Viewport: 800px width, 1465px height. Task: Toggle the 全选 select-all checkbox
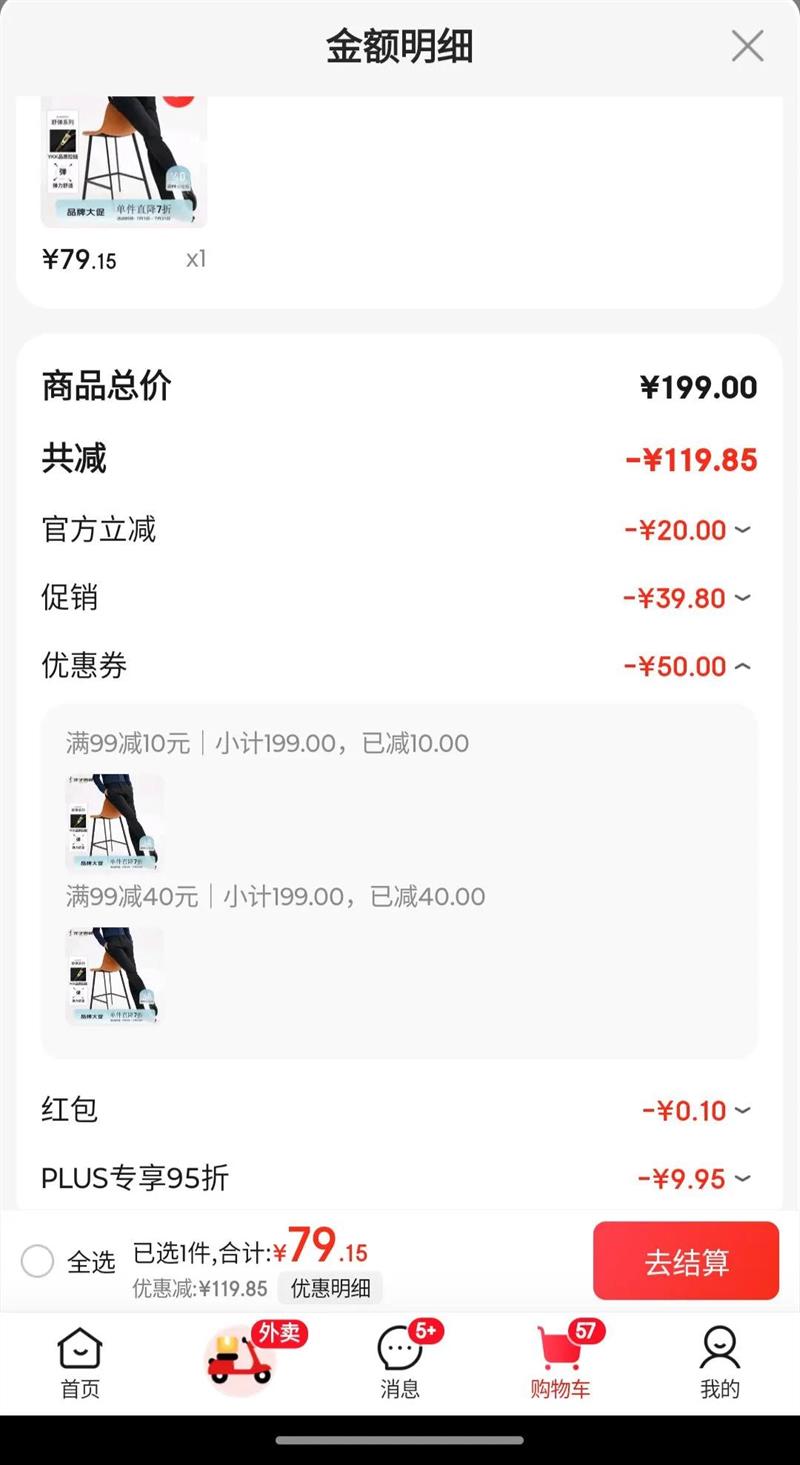click(x=37, y=1261)
